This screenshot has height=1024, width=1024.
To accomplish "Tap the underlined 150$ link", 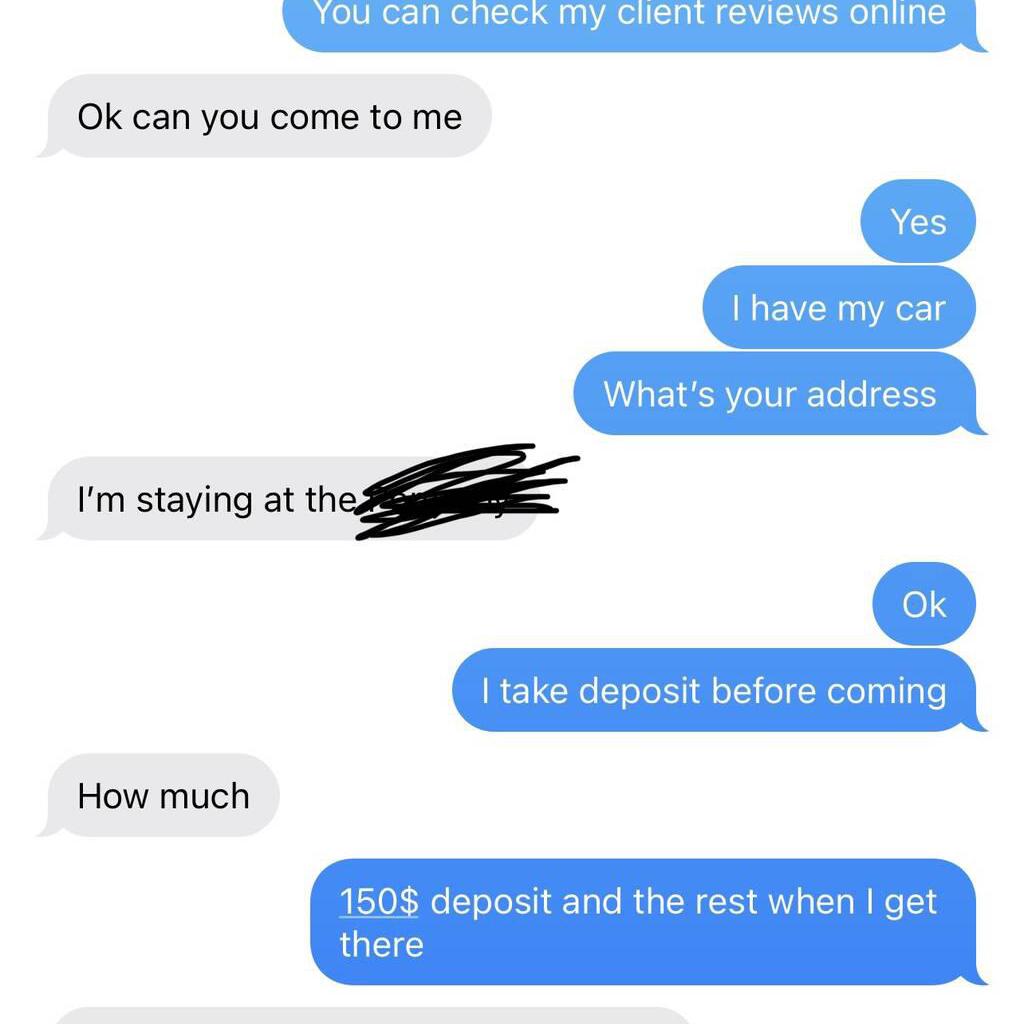I will pyautogui.click(x=379, y=901).
